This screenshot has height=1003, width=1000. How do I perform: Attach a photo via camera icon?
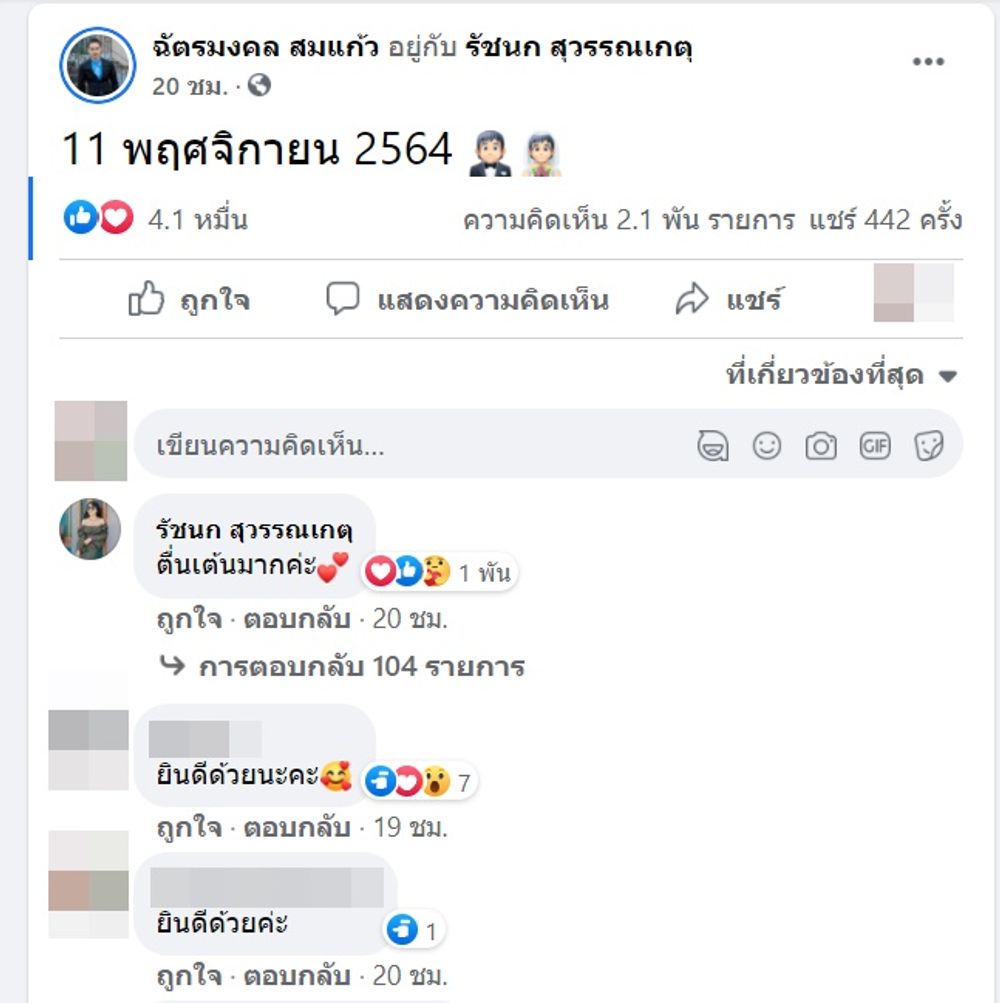click(821, 446)
